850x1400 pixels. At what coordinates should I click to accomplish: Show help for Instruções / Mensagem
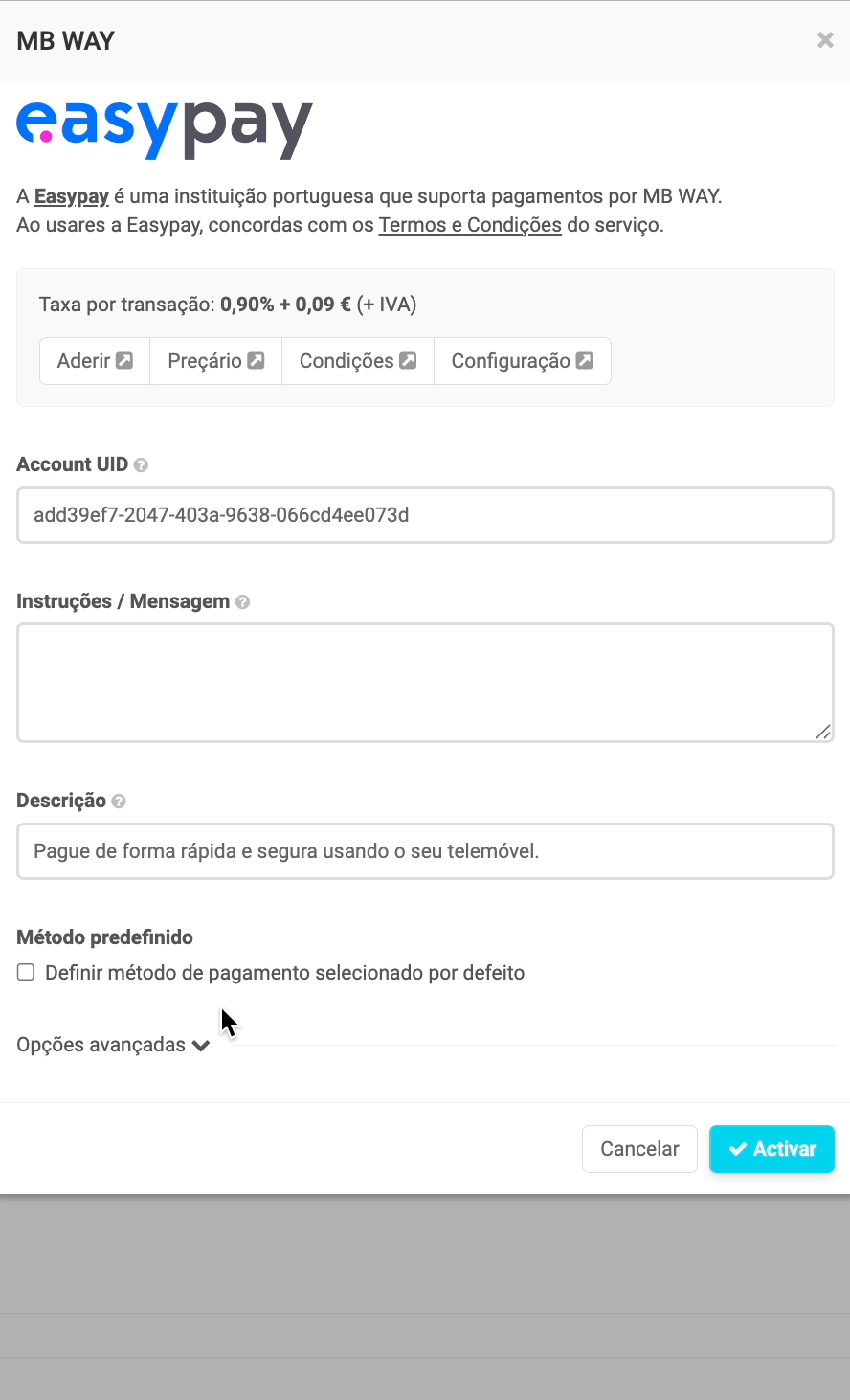coord(243,602)
